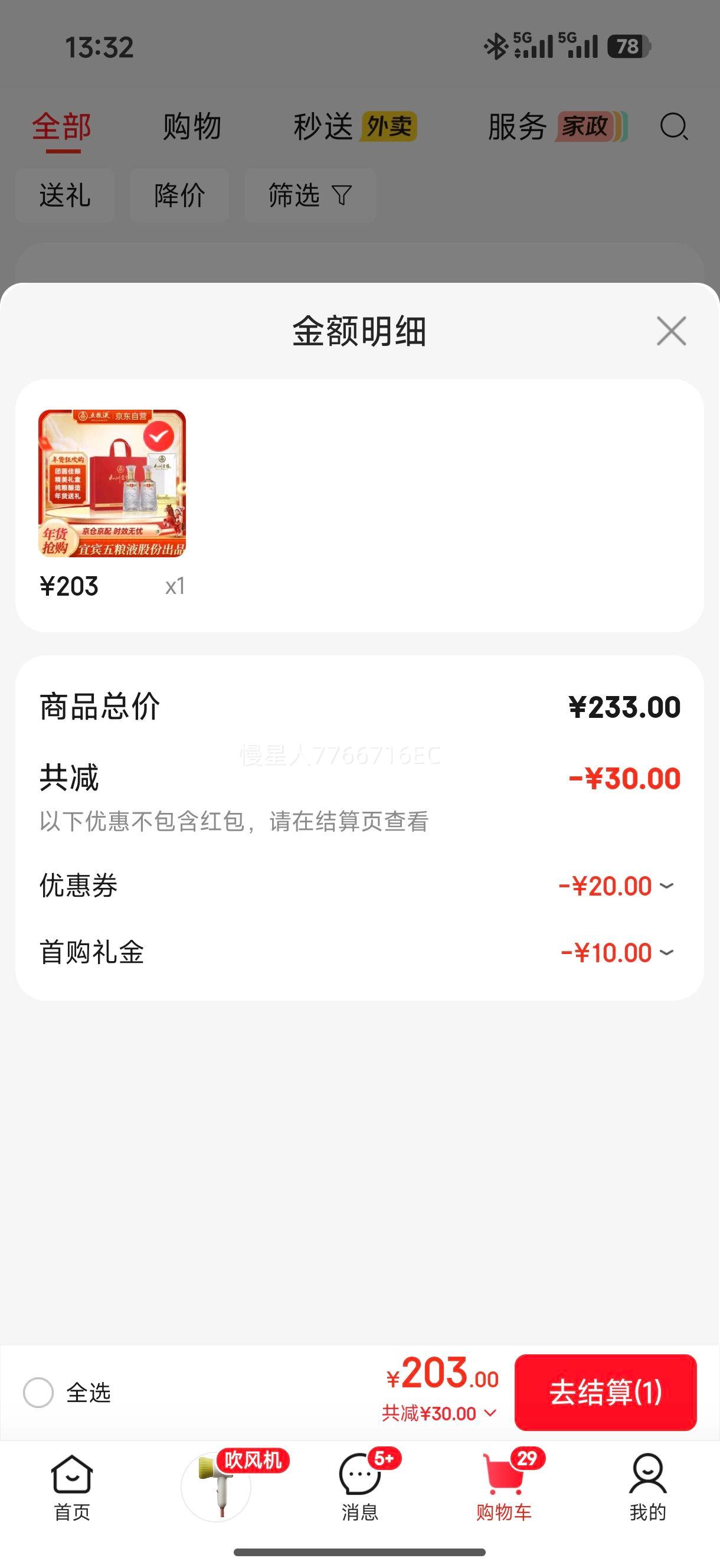Tap 去结算(1) to check out
720x1568 pixels.
click(605, 1392)
